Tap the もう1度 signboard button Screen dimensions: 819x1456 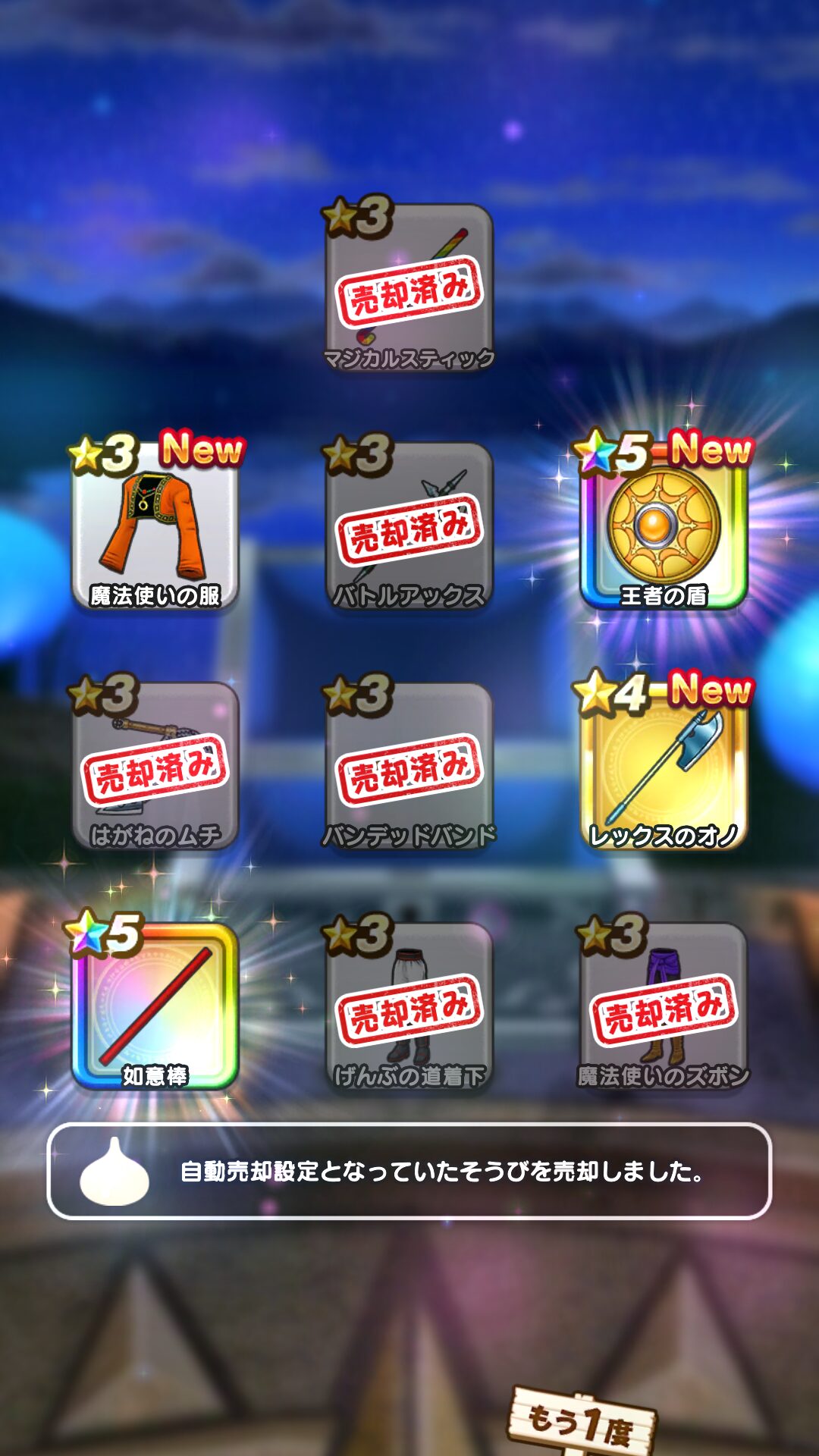[x=581, y=1422]
